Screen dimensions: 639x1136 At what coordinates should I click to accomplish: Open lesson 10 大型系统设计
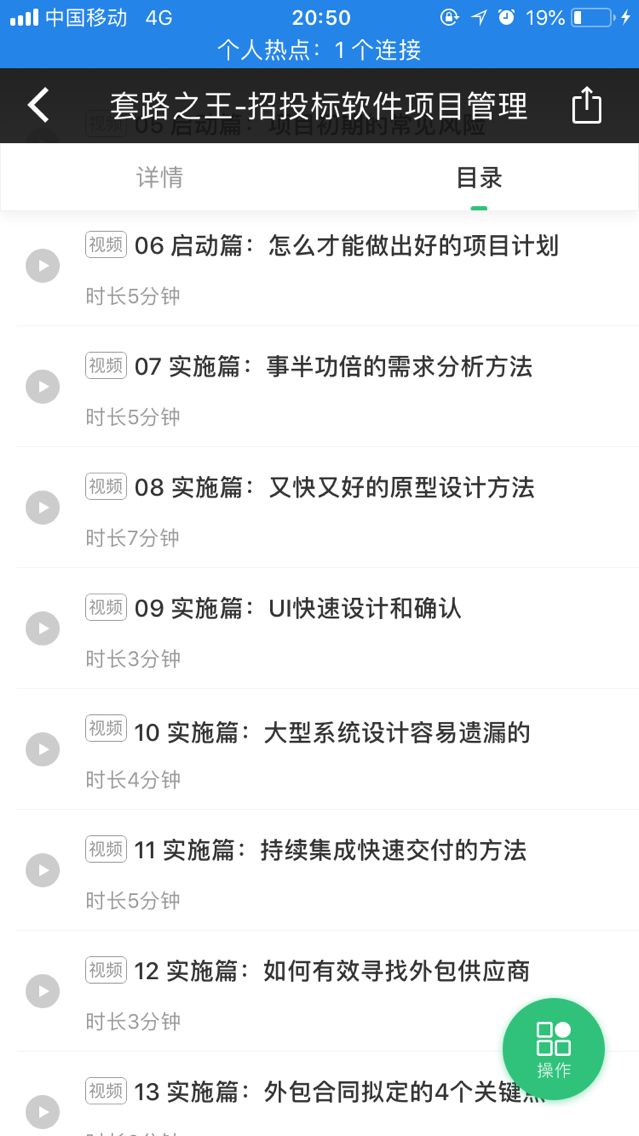327,749
